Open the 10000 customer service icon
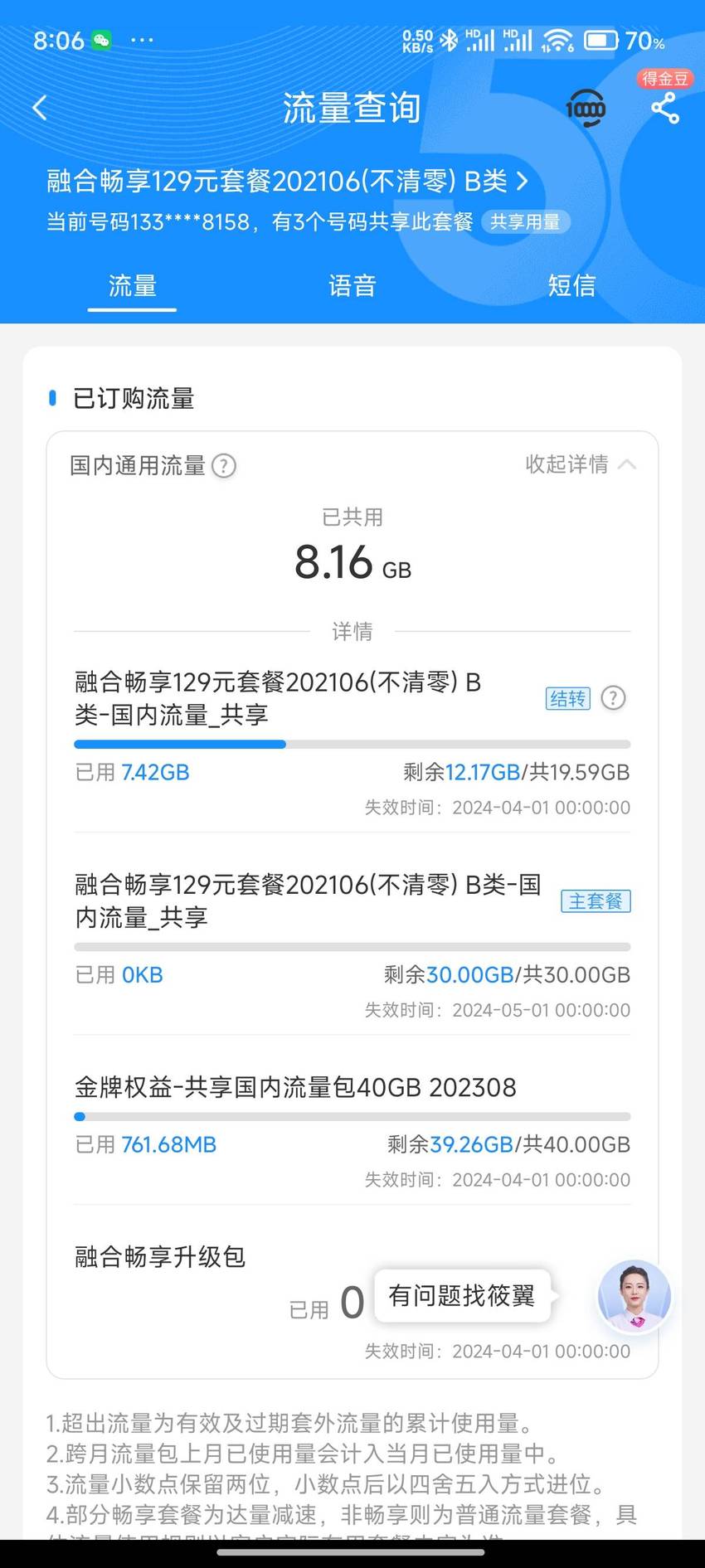This screenshot has height=1568, width=705. point(586,109)
